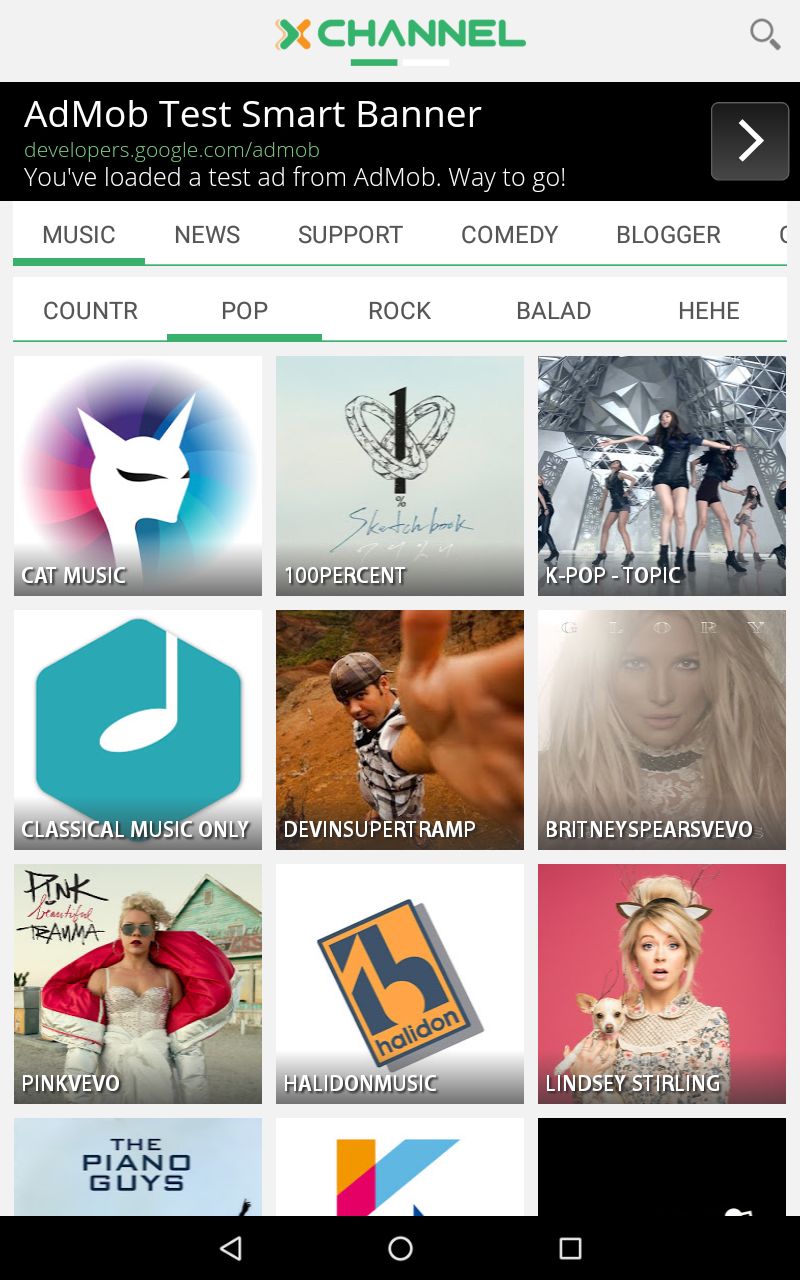View the K-Pop - Topic channel
This screenshot has height=1280, width=800.
coord(662,476)
